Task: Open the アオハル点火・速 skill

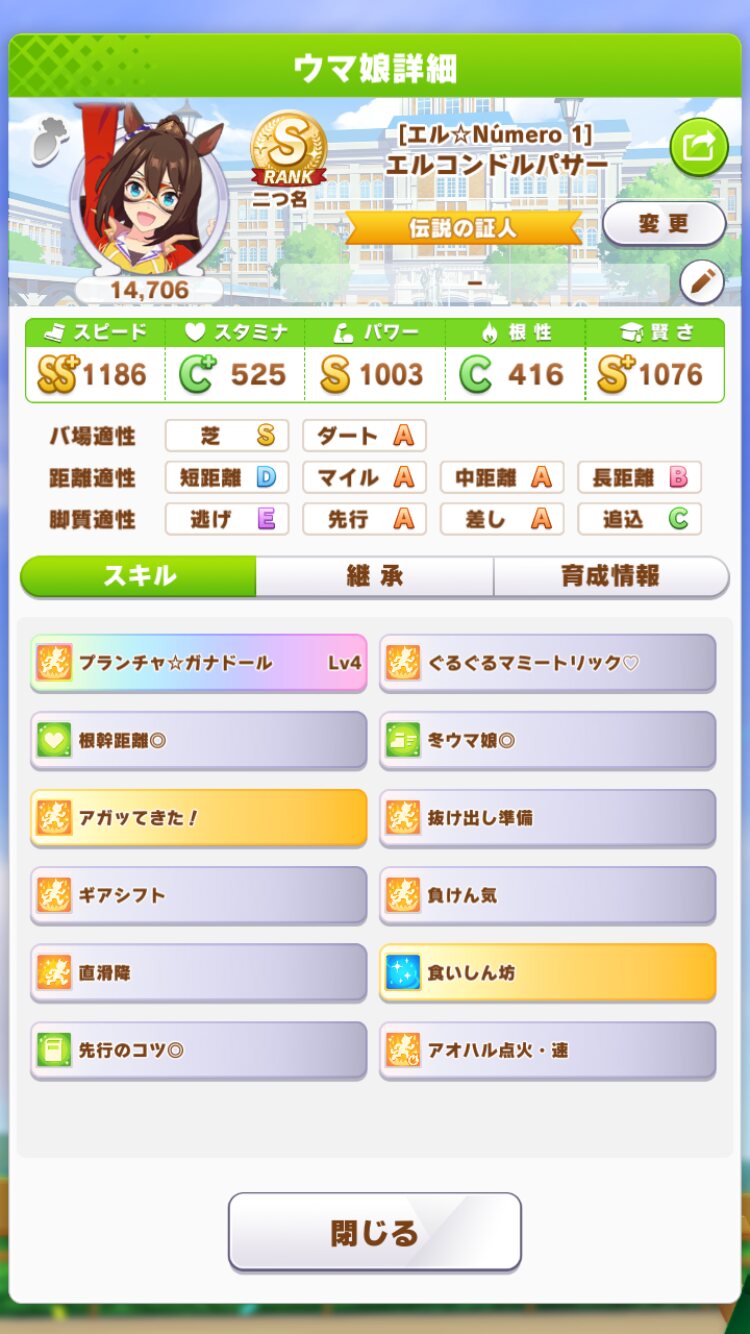Action: coord(548,1050)
